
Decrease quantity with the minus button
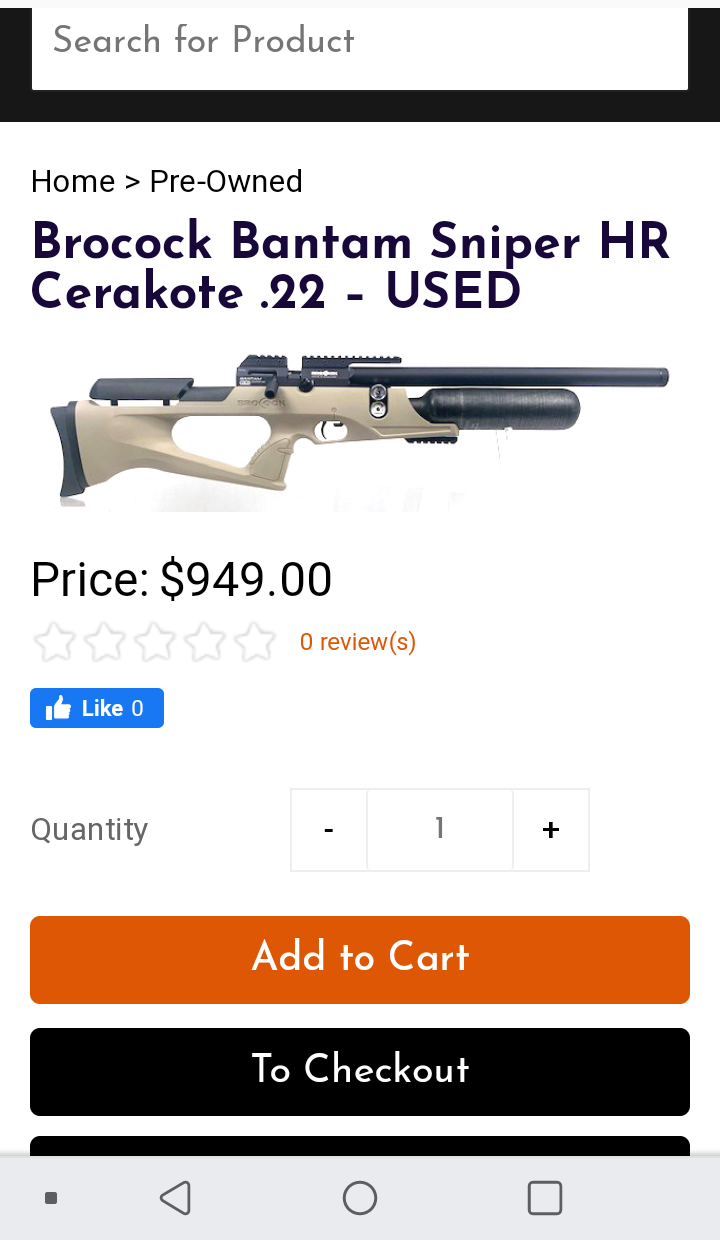[x=329, y=830]
